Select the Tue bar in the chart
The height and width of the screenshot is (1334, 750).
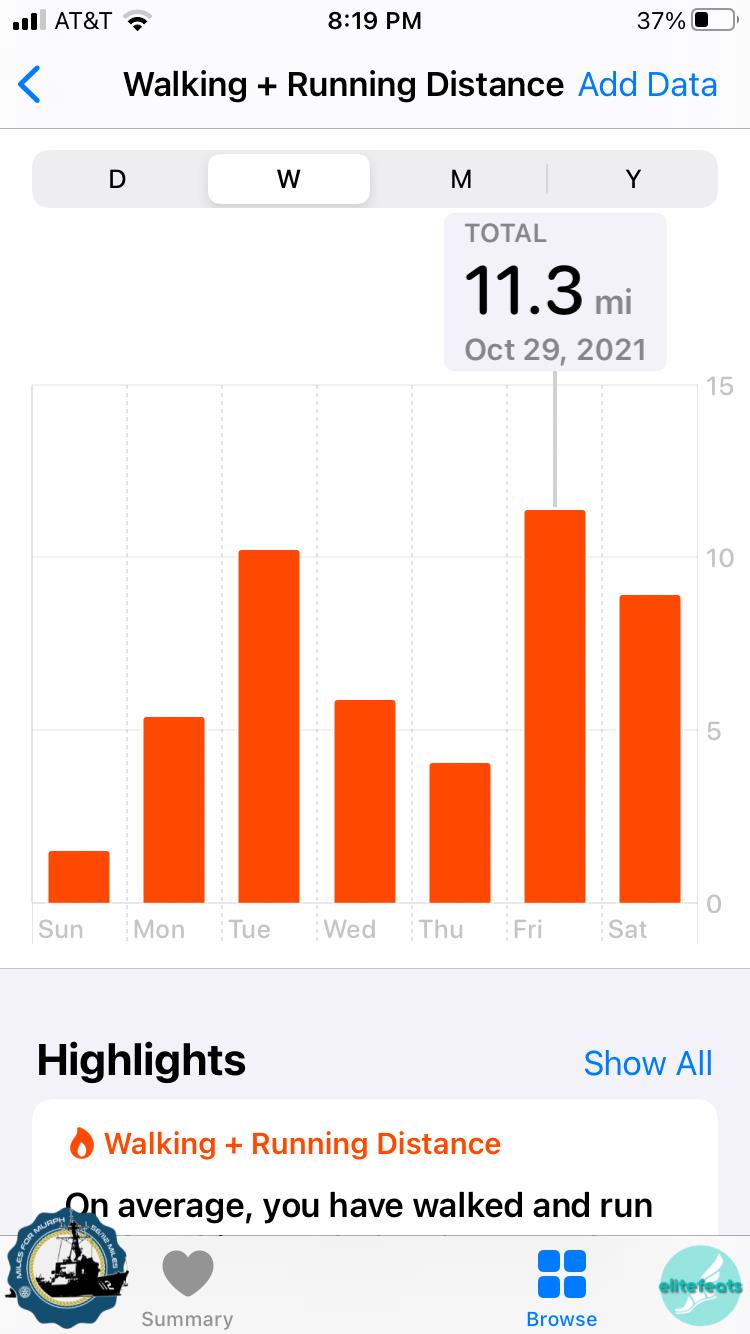pyautogui.click(x=269, y=726)
